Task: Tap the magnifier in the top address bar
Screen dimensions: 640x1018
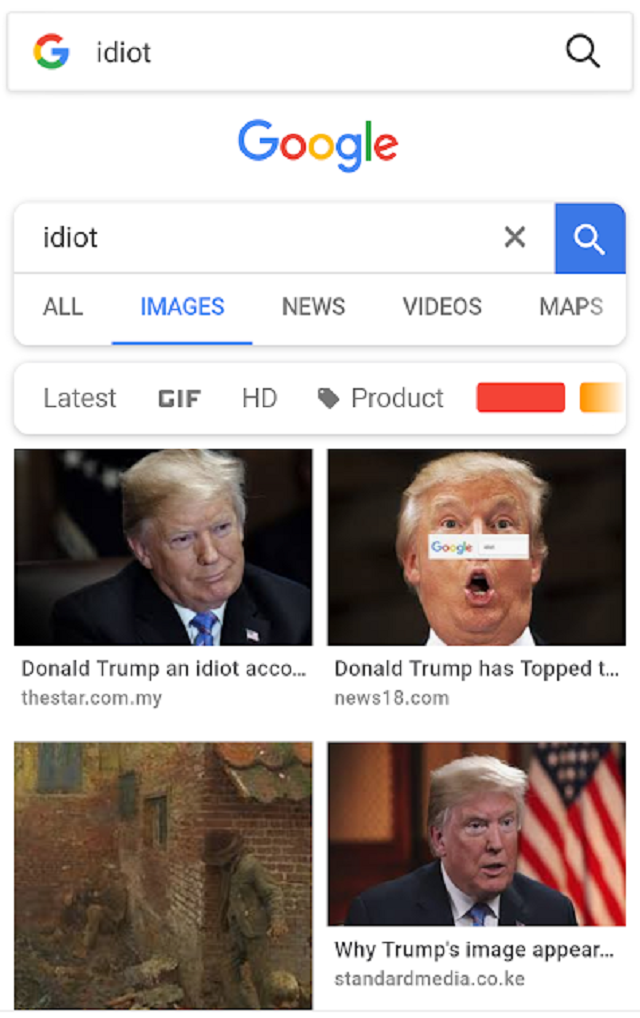Action: tap(582, 51)
